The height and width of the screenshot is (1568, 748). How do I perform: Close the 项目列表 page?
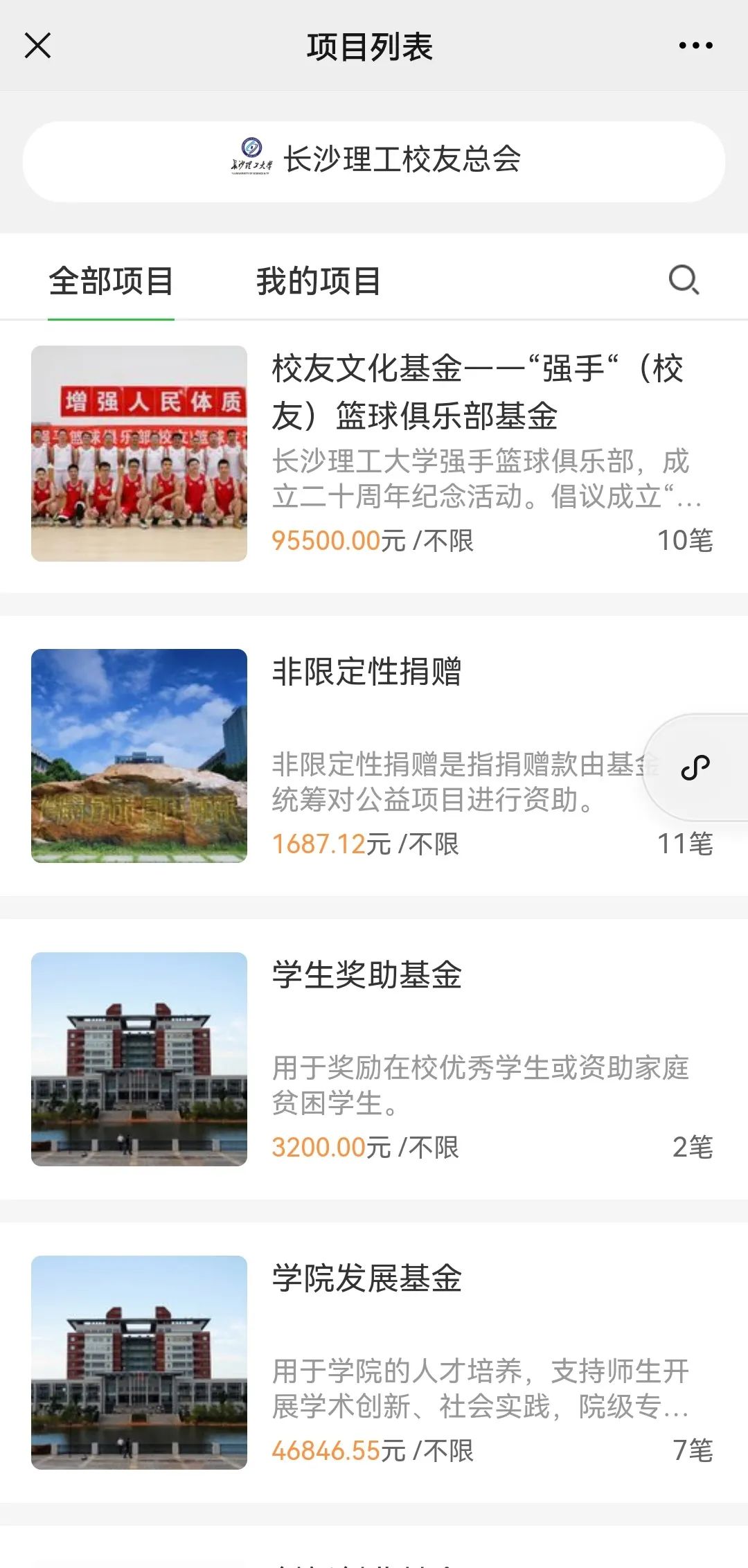37,46
